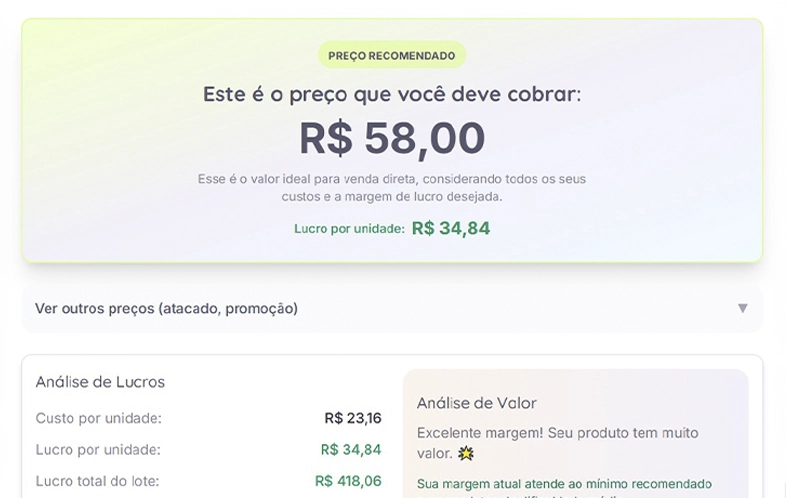Expand Ver outros preços (atacado, promoção)
This screenshot has width=786, height=498.
point(391,308)
